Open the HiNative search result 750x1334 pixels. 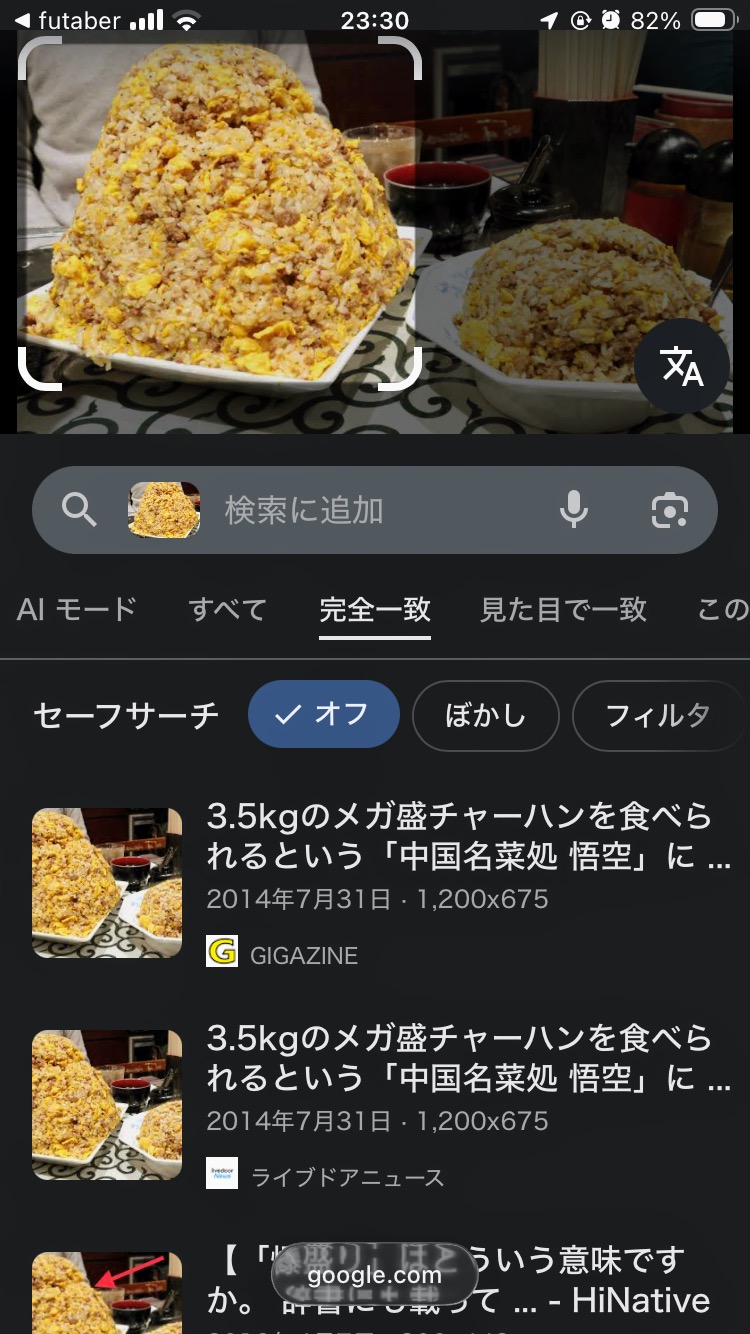[459, 1290]
